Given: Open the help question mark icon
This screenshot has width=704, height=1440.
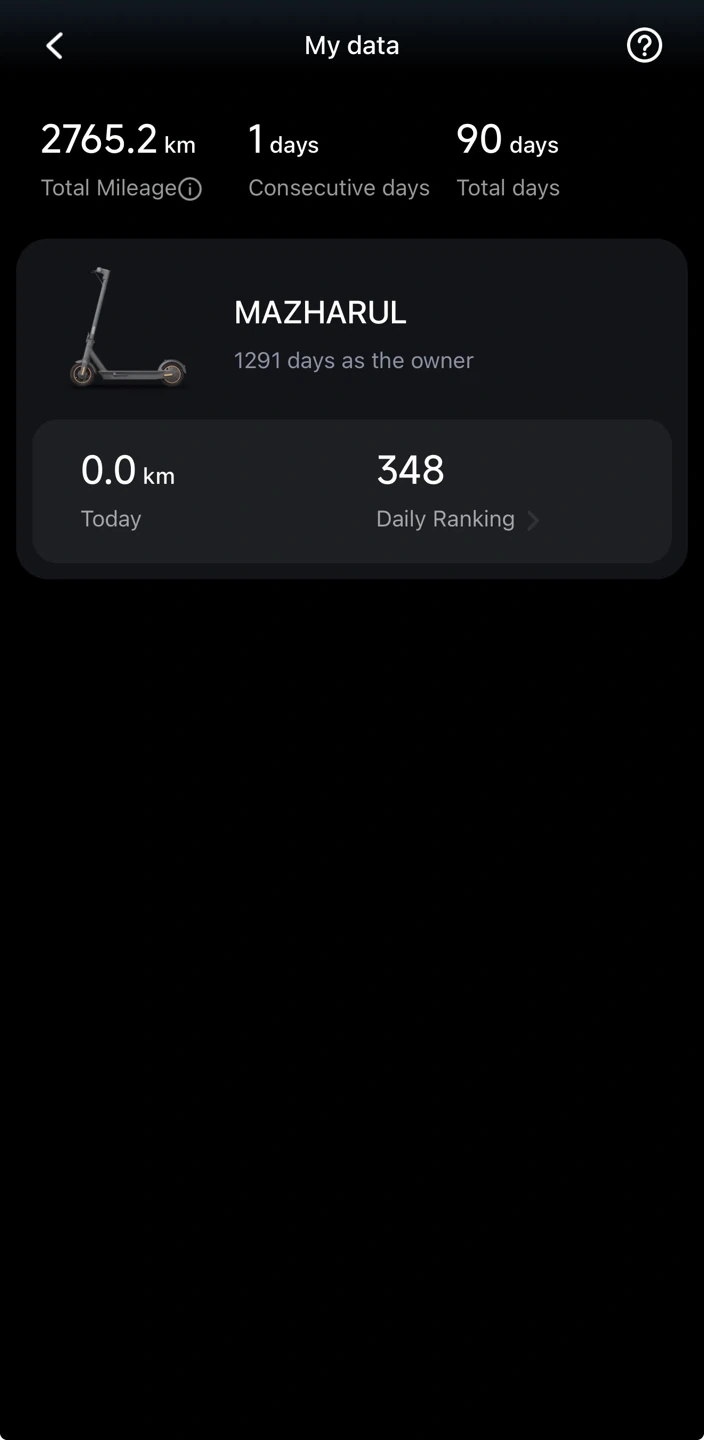Looking at the screenshot, I should 644,46.
